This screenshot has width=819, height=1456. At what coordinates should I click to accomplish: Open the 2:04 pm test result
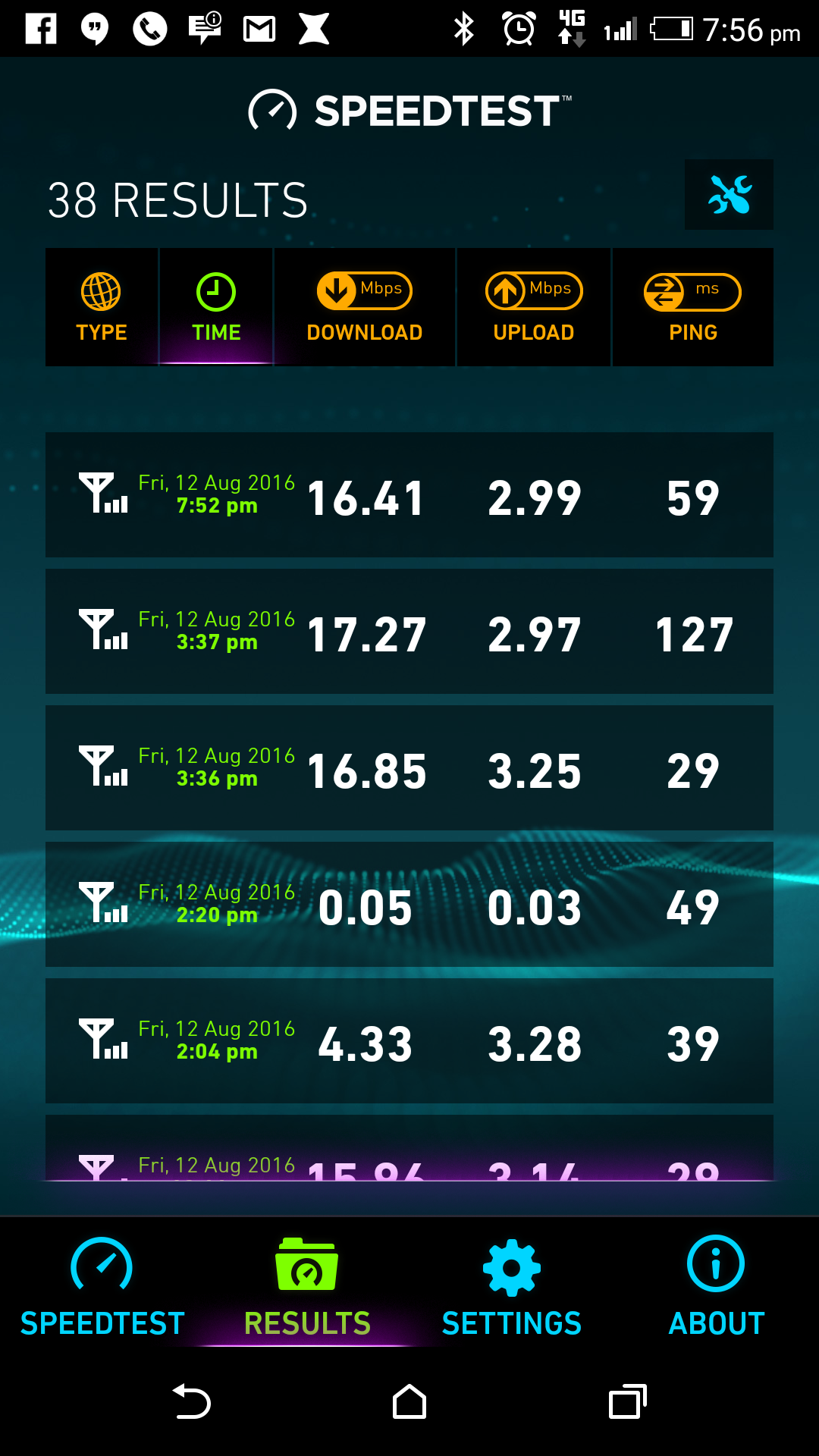tap(409, 1041)
